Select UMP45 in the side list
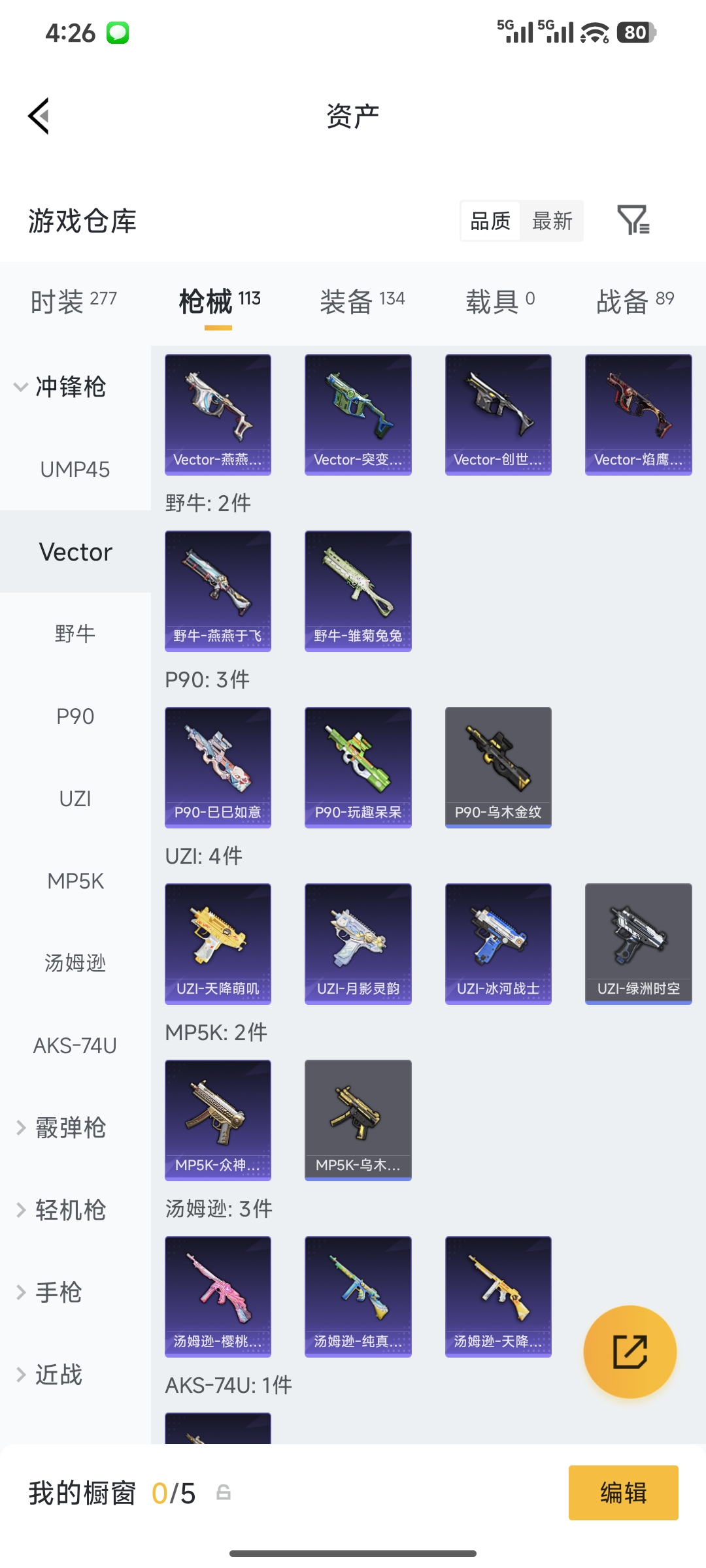Screen dimensions: 706x1568 75,469
